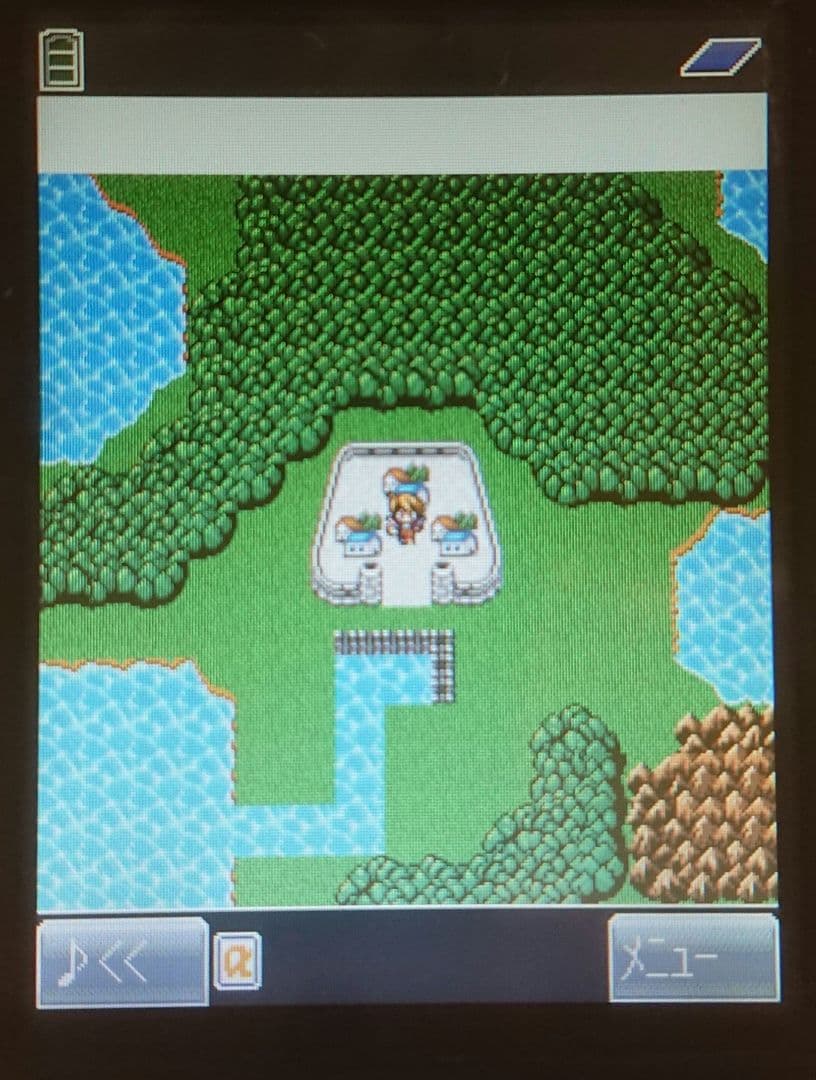
Task: Tap the music note sound softkey
Action: 121,962
